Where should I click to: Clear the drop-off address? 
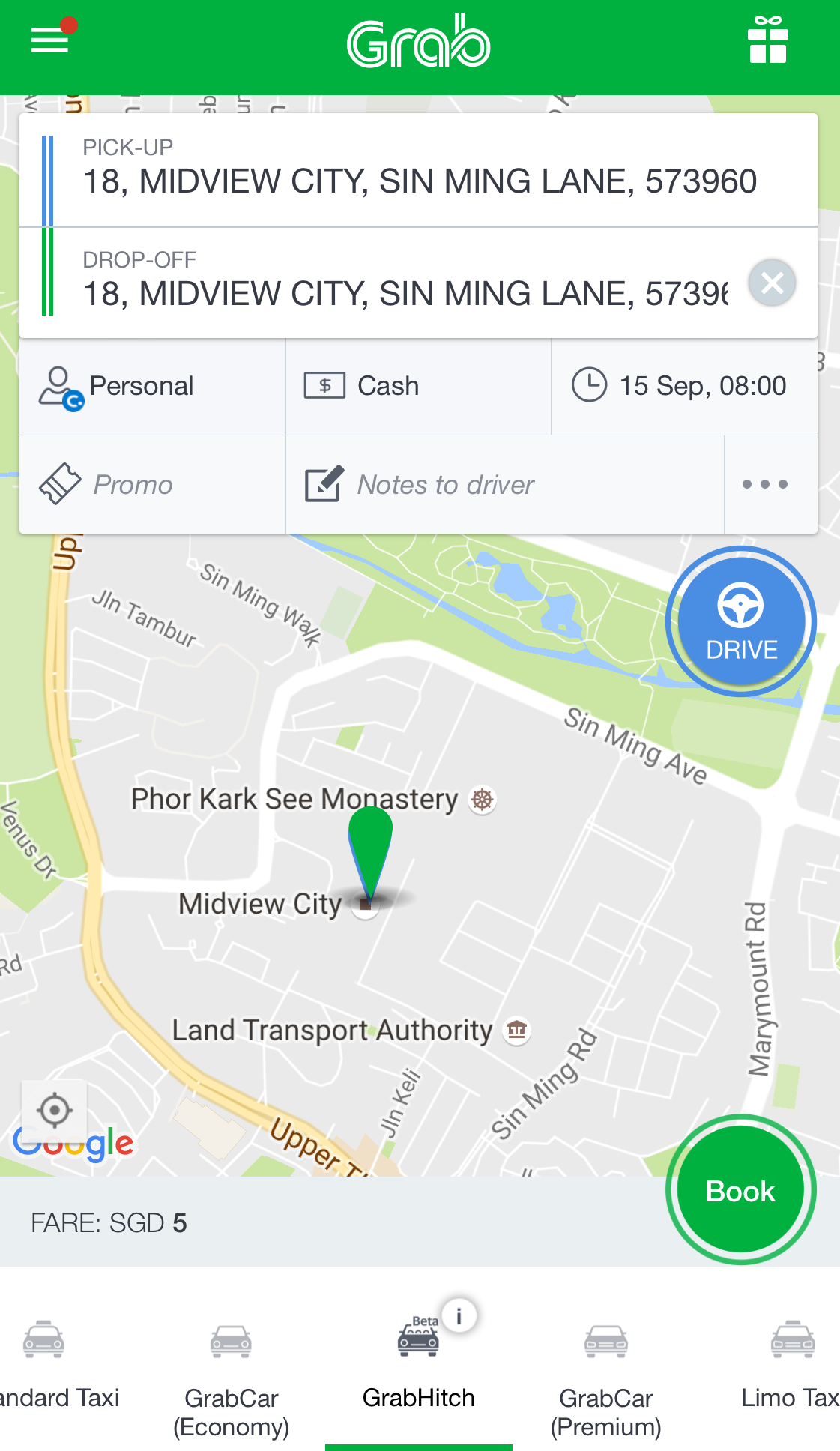pos(772,283)
